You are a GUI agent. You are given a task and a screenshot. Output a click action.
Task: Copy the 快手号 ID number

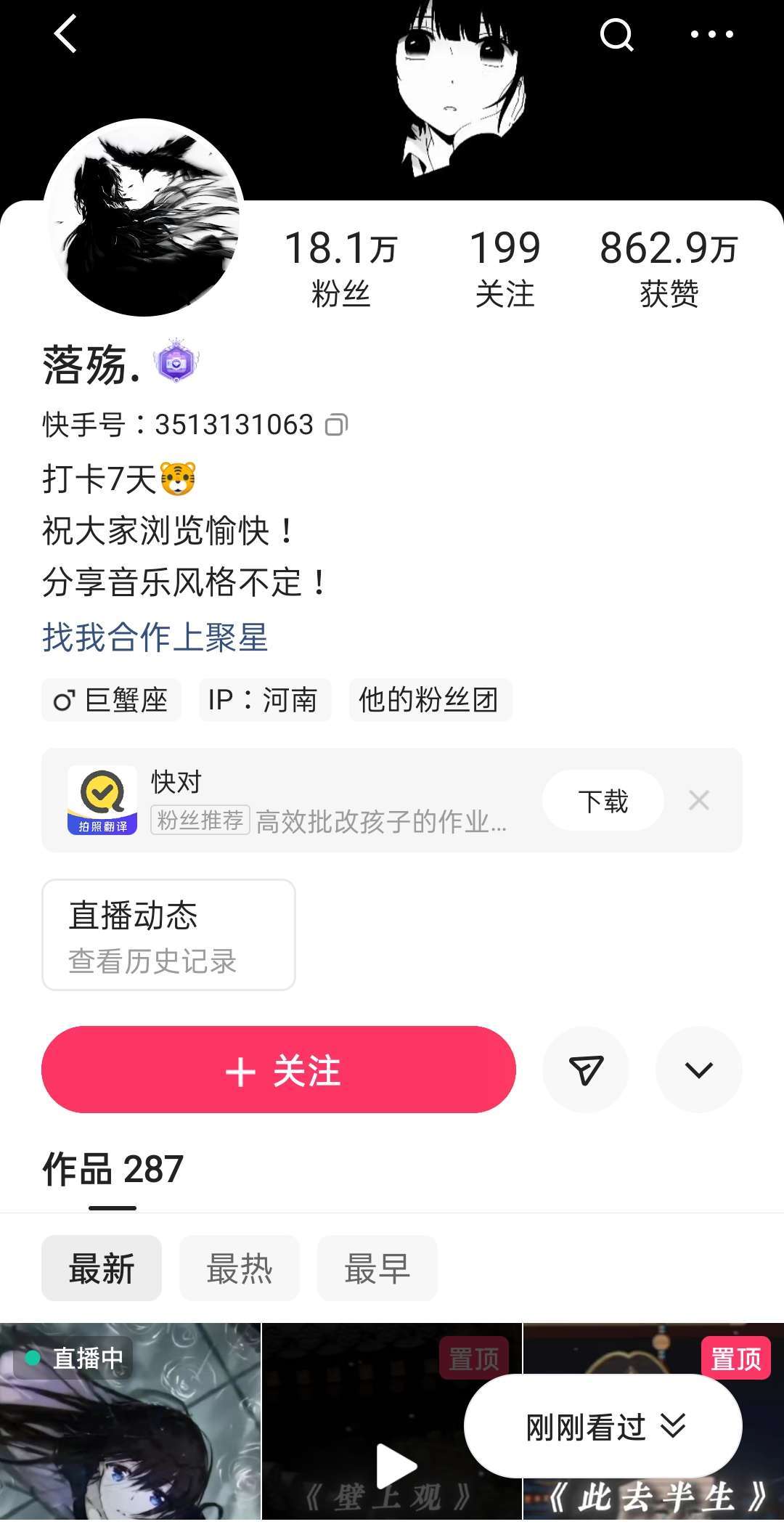tap(336, 425)
